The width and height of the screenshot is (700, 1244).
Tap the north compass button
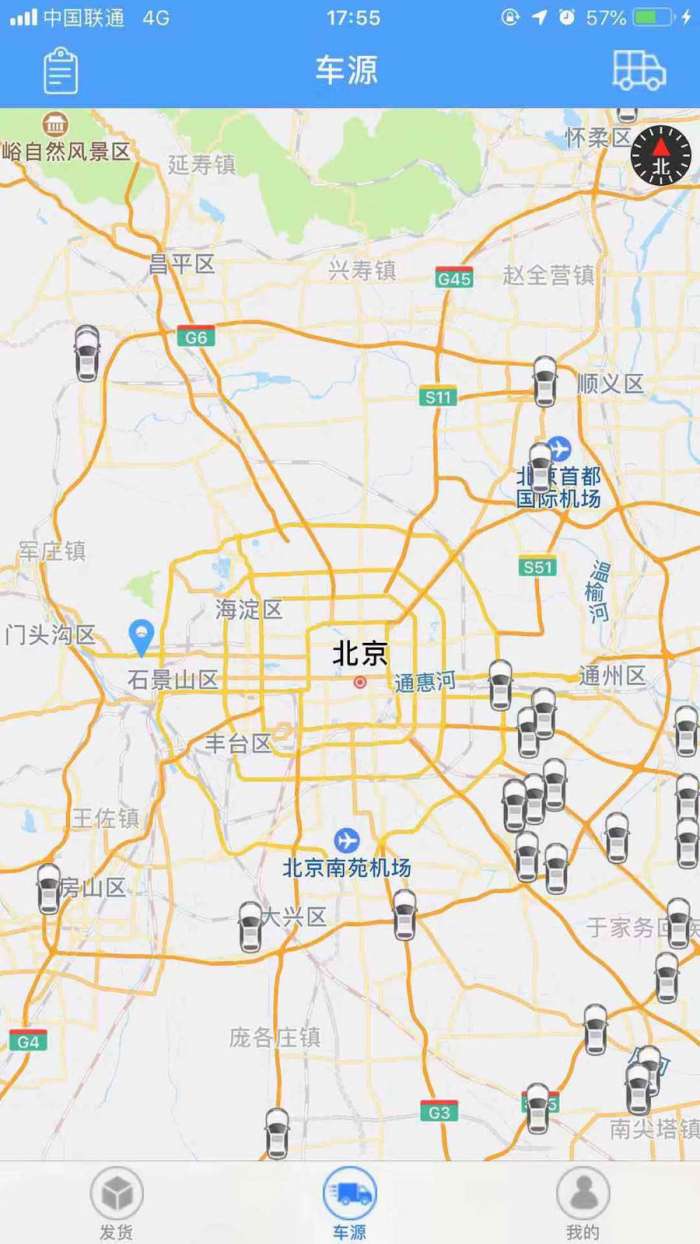coord(661,155)
